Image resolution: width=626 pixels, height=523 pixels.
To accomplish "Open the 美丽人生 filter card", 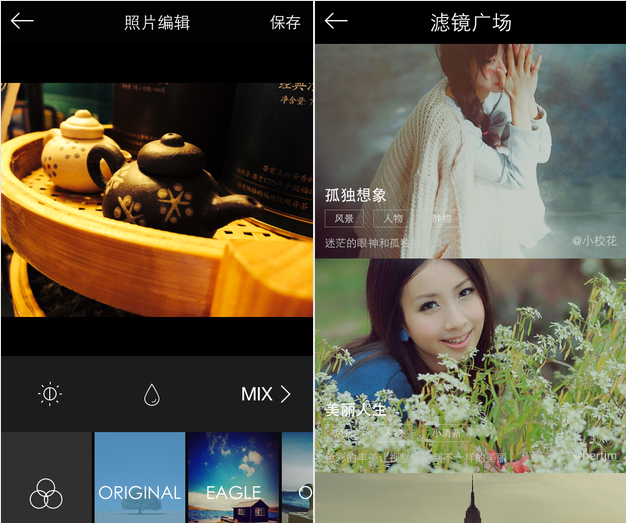I will pos(470,365).
